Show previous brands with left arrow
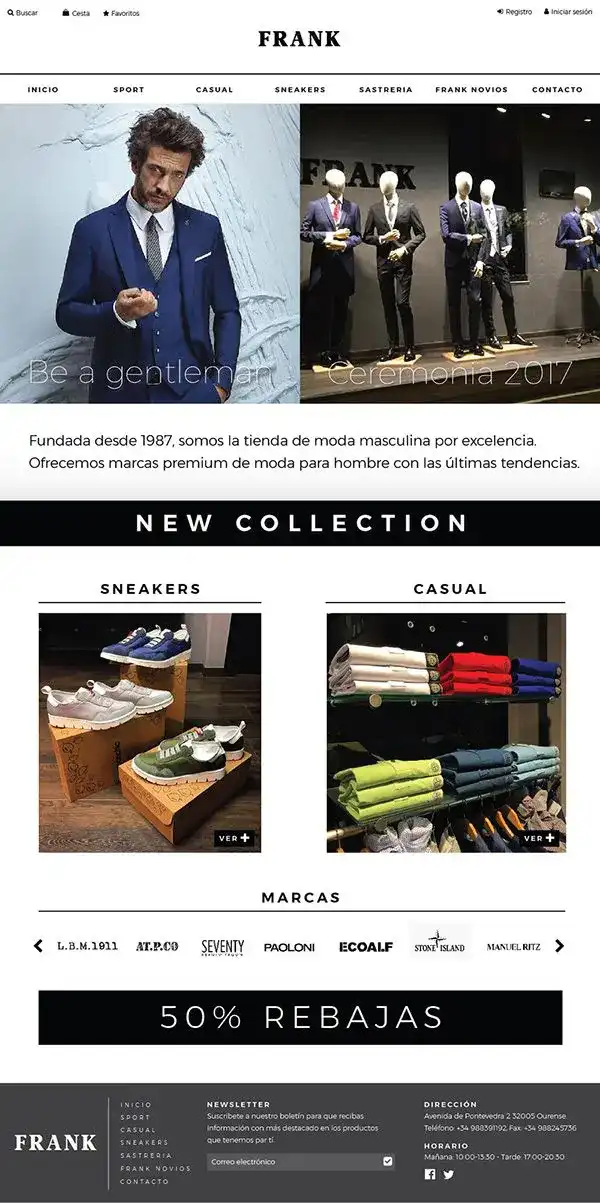600x1203 pixels. tap(39, 945)
